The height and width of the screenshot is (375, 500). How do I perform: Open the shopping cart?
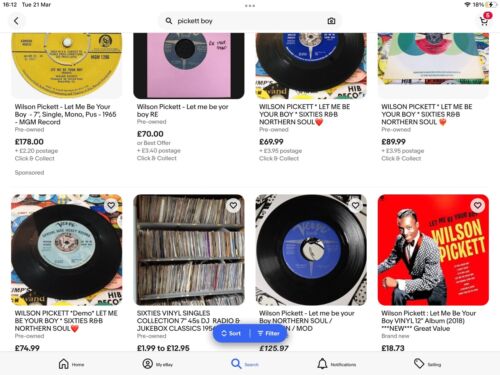pyautogui.click(x=484, y=21)
